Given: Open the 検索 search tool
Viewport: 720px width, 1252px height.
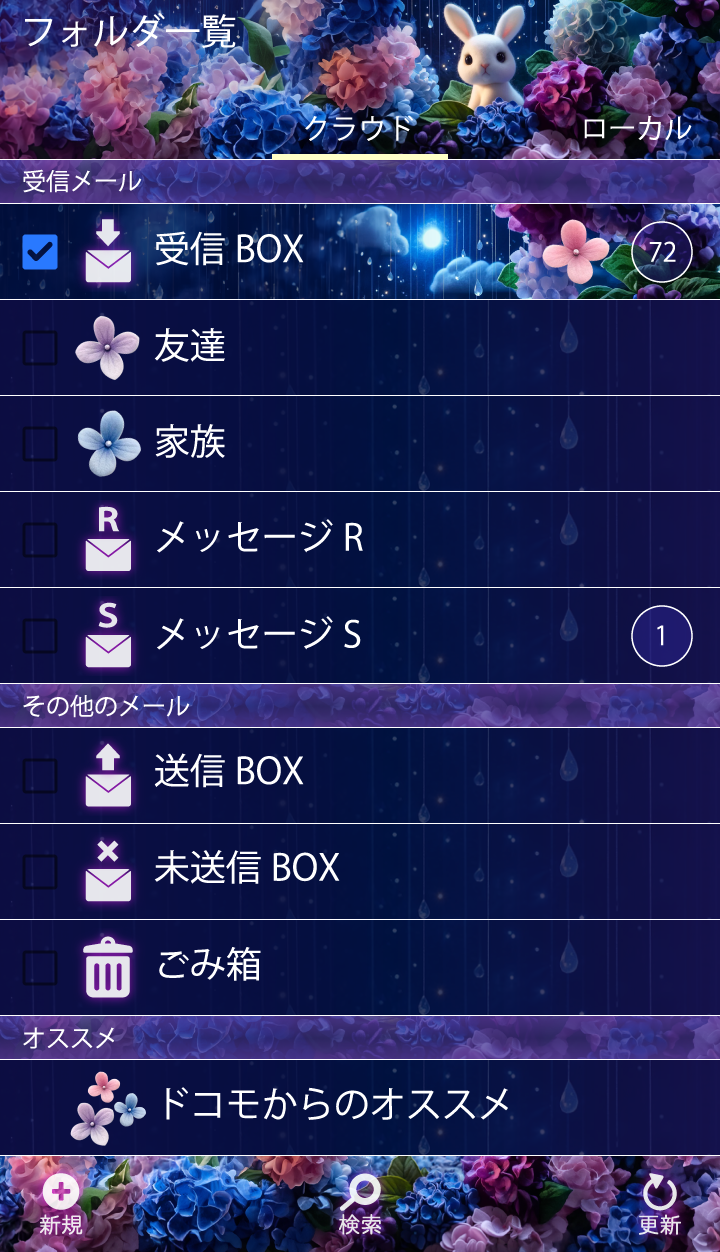Looking at the screenshot, I should click(x=360, y=1205).
